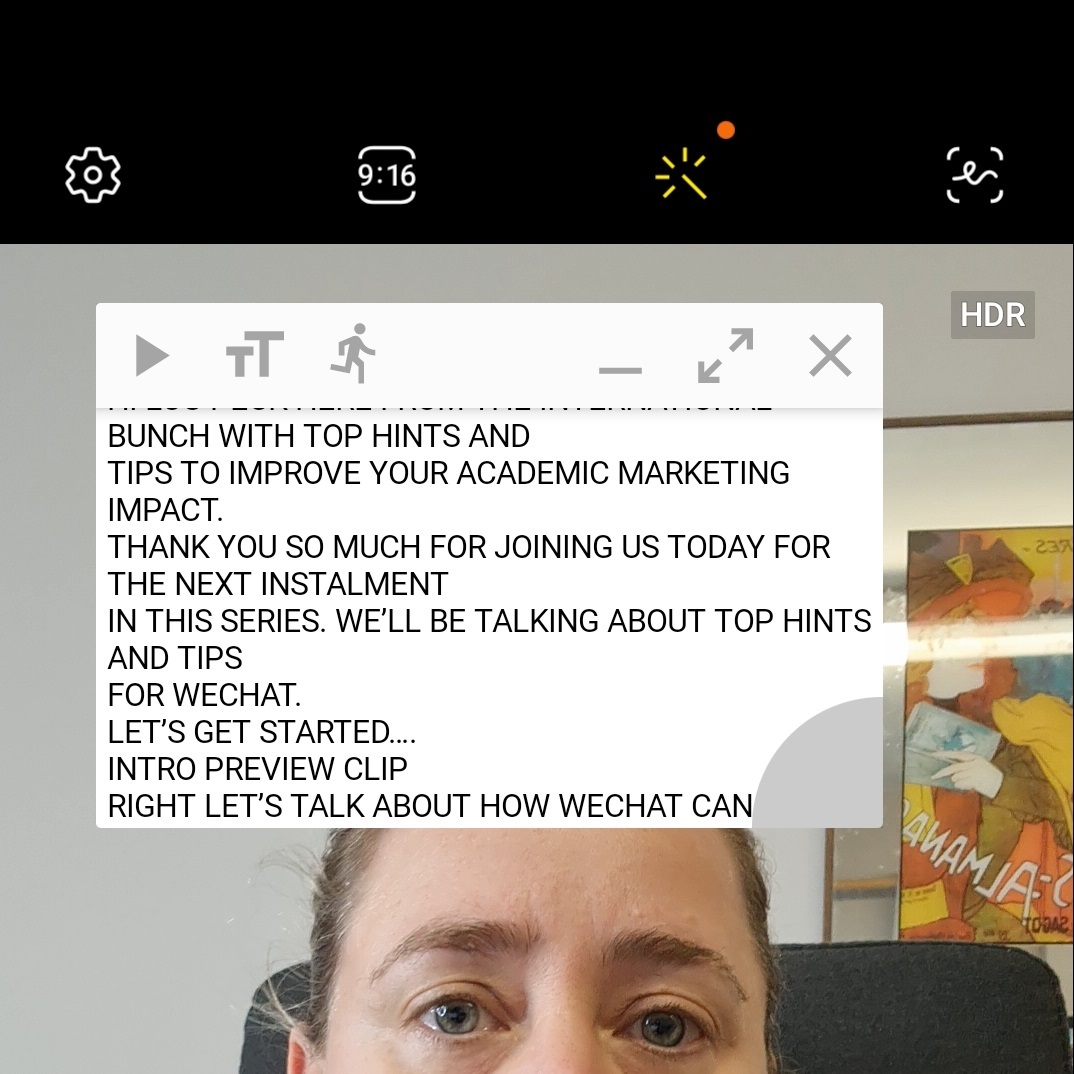
Task: Toggle the filters magic wand
Action: coord(682,173)
